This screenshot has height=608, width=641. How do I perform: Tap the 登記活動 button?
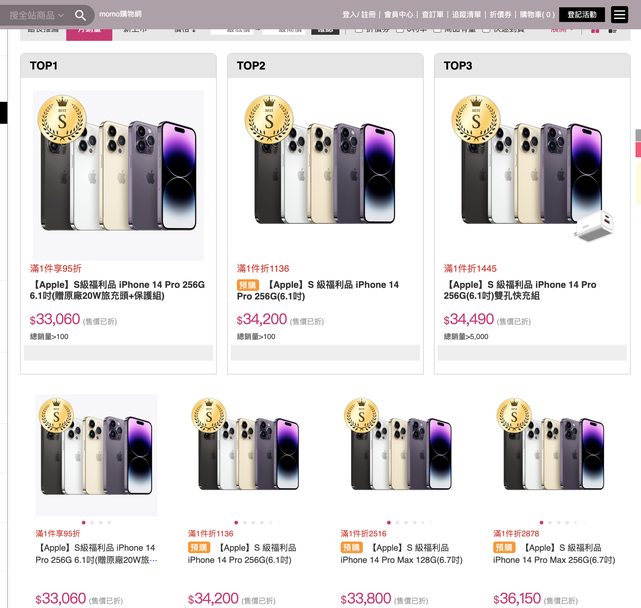point(581,15)
